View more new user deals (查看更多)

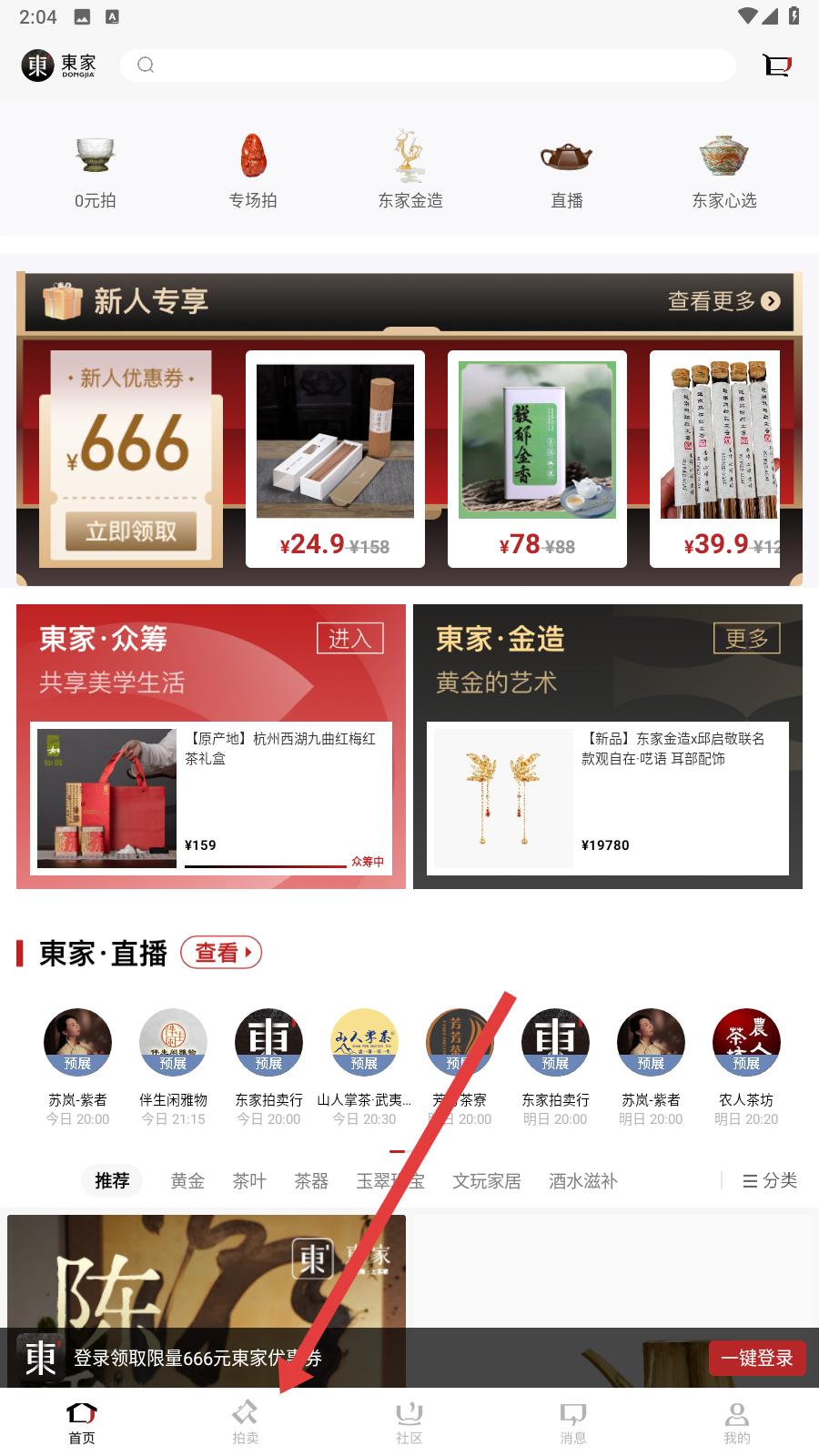(x=723, y=301)
